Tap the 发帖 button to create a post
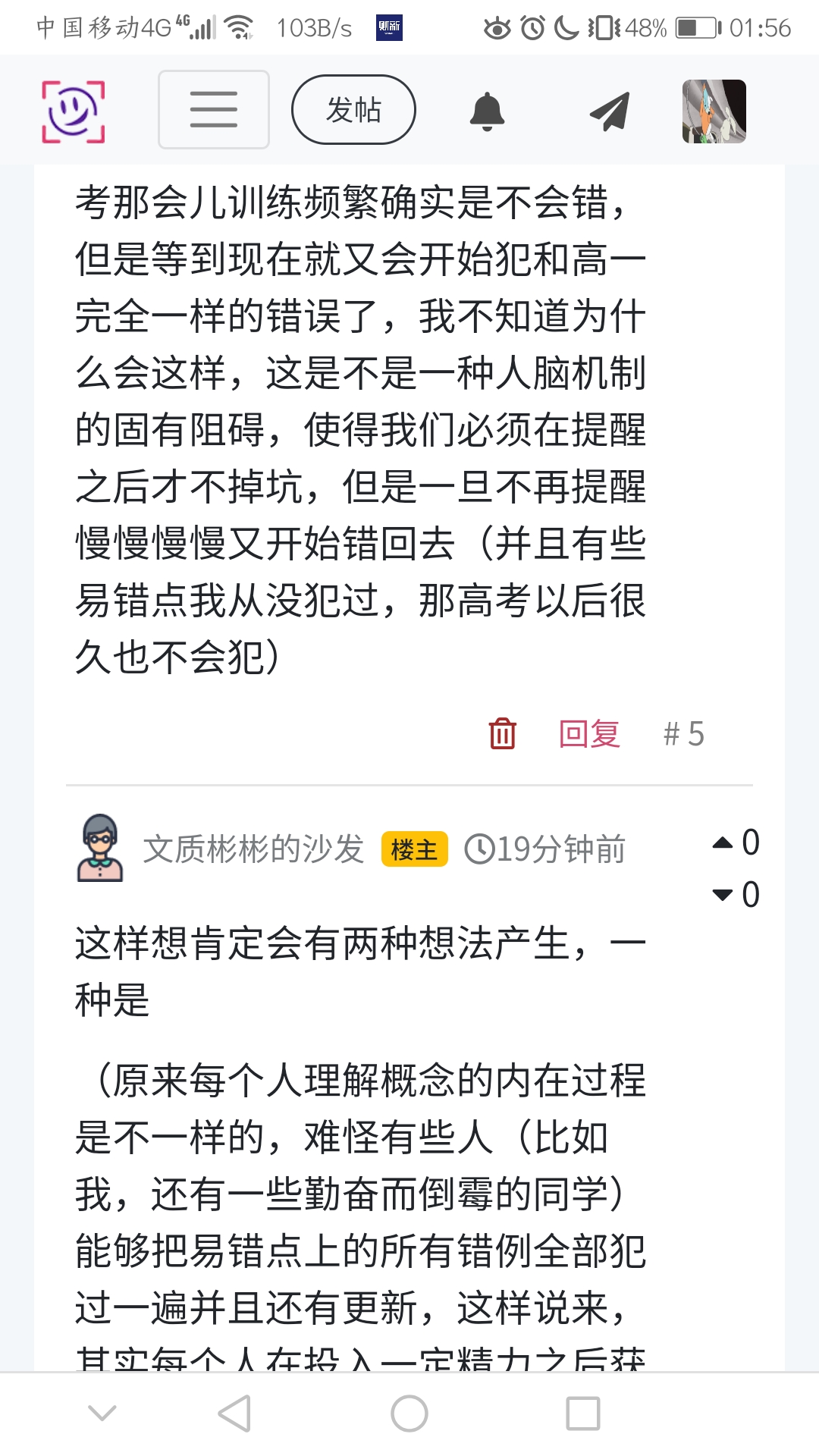The image size is (819, 1456). [353, 110]
